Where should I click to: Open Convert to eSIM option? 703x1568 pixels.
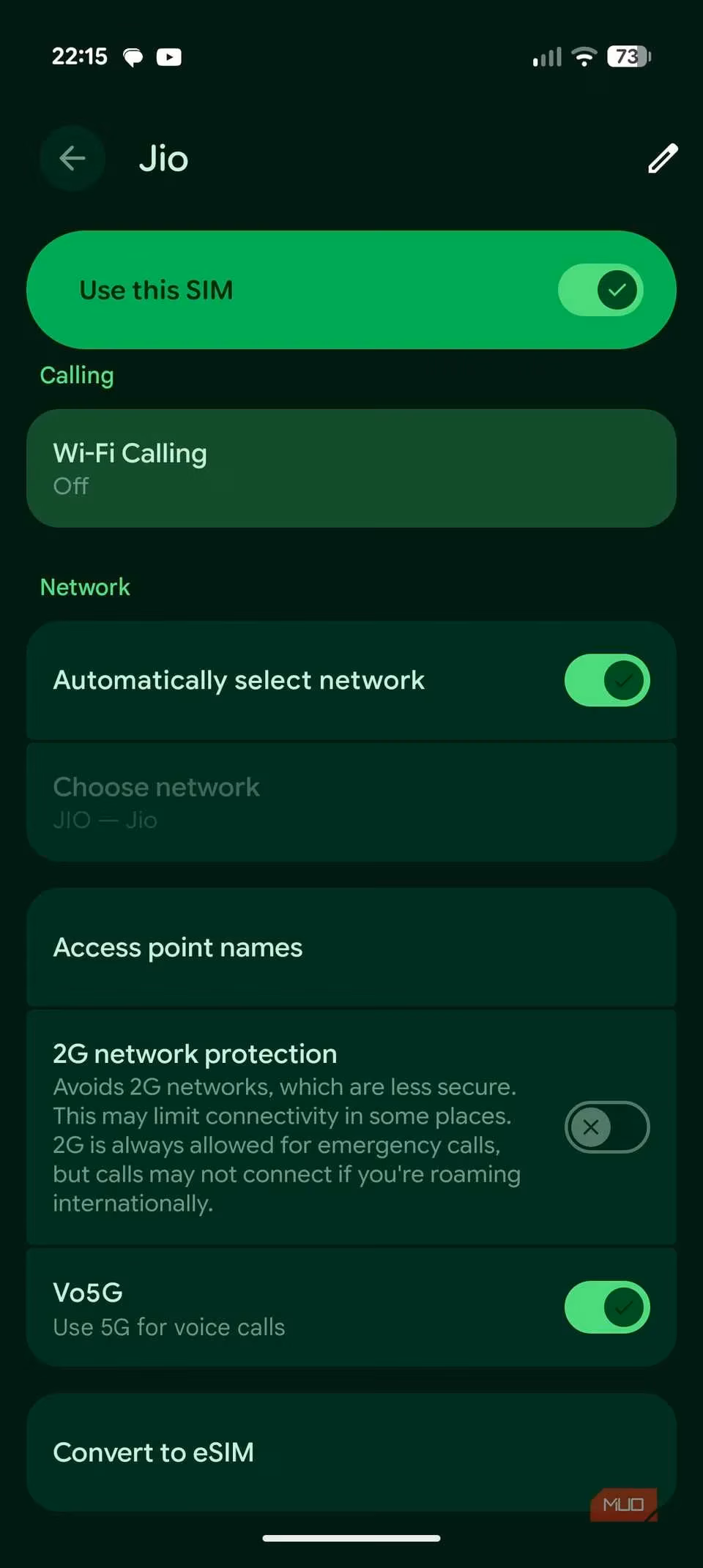point(351,1452)
